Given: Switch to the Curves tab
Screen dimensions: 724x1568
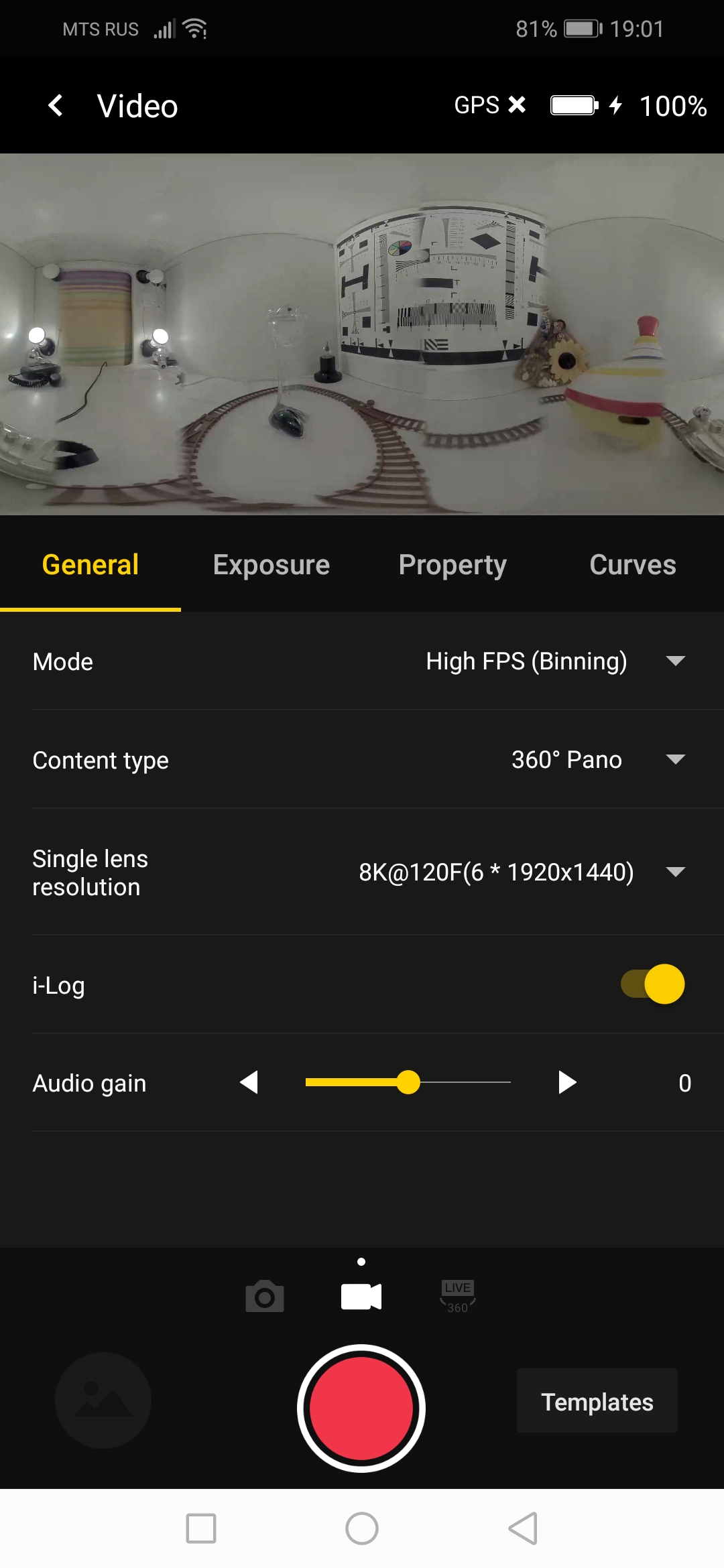Looking at the screenshot, I should pyautogui.click(x=632, y=565).
